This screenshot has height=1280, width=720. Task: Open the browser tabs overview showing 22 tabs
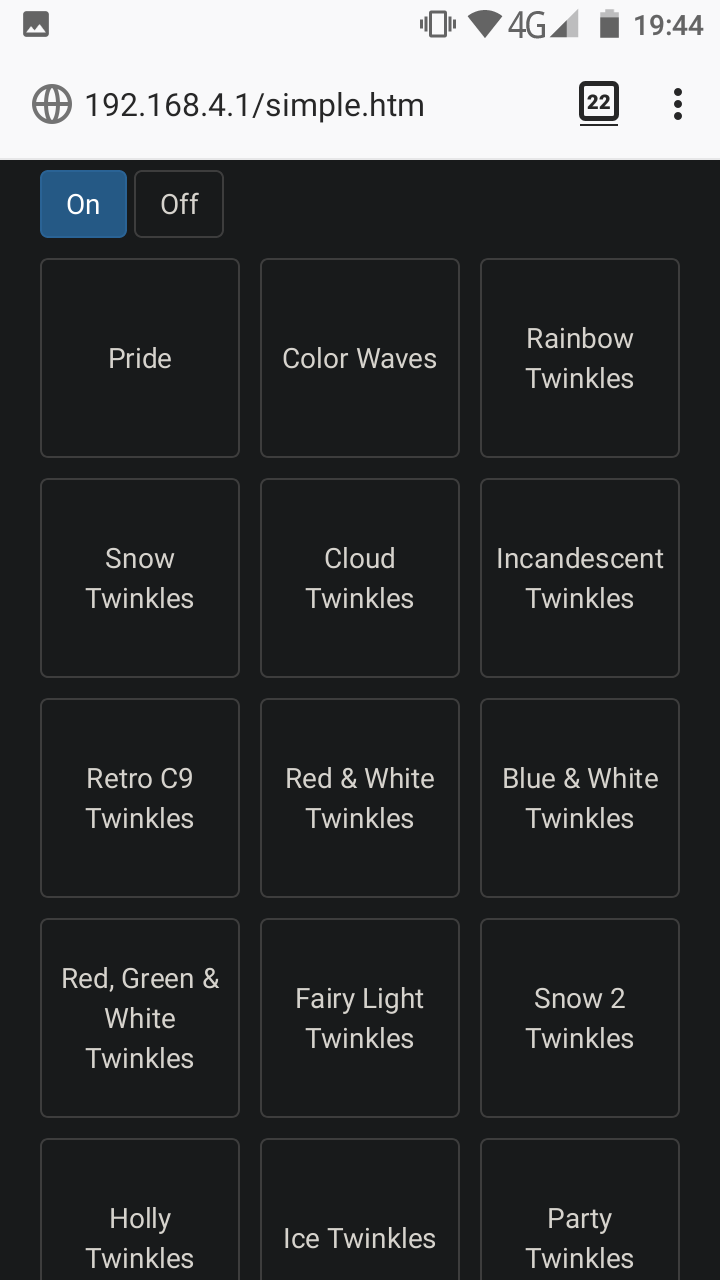(598, 103)
